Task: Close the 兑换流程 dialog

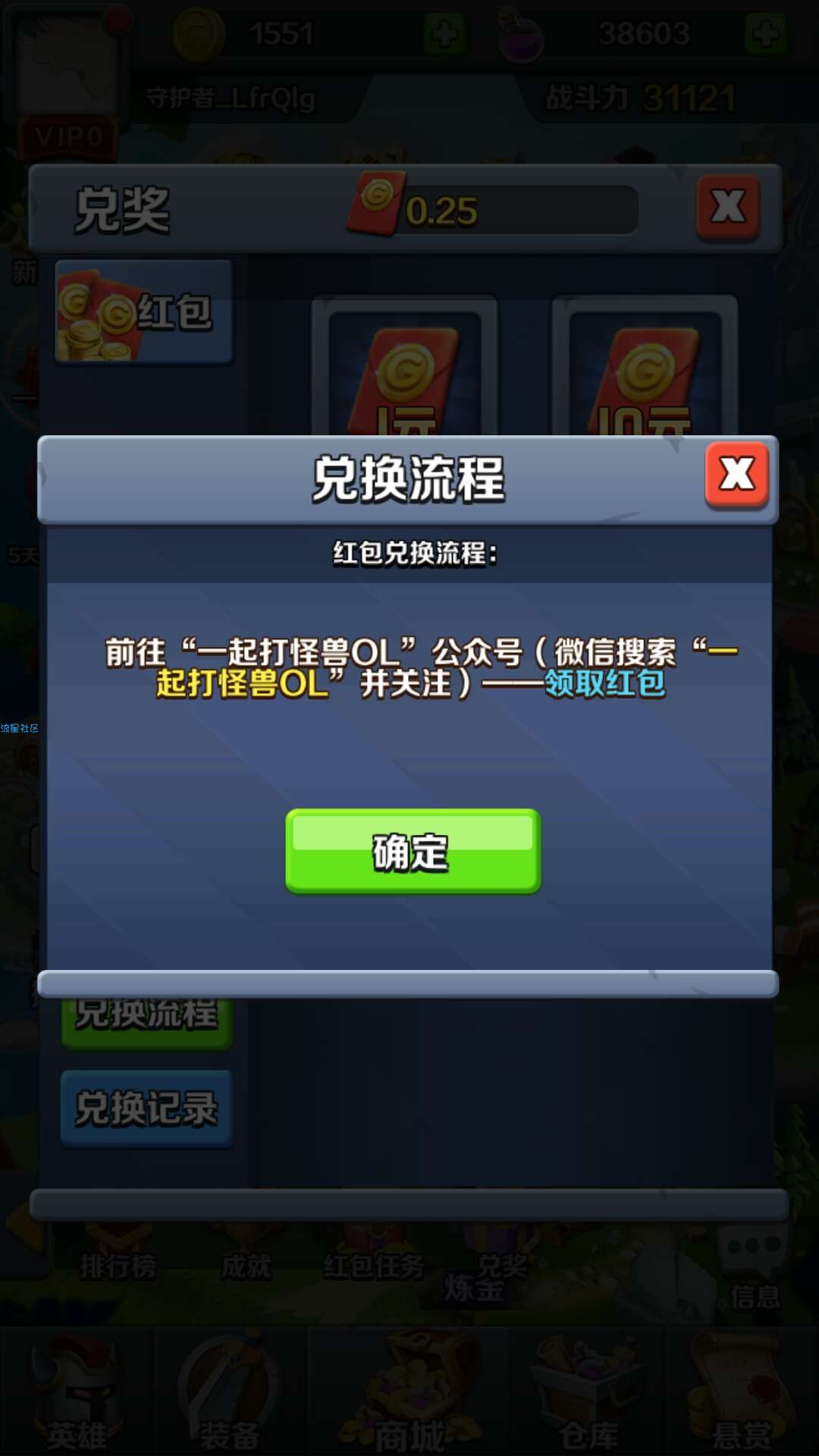Action: pos(736,475)
